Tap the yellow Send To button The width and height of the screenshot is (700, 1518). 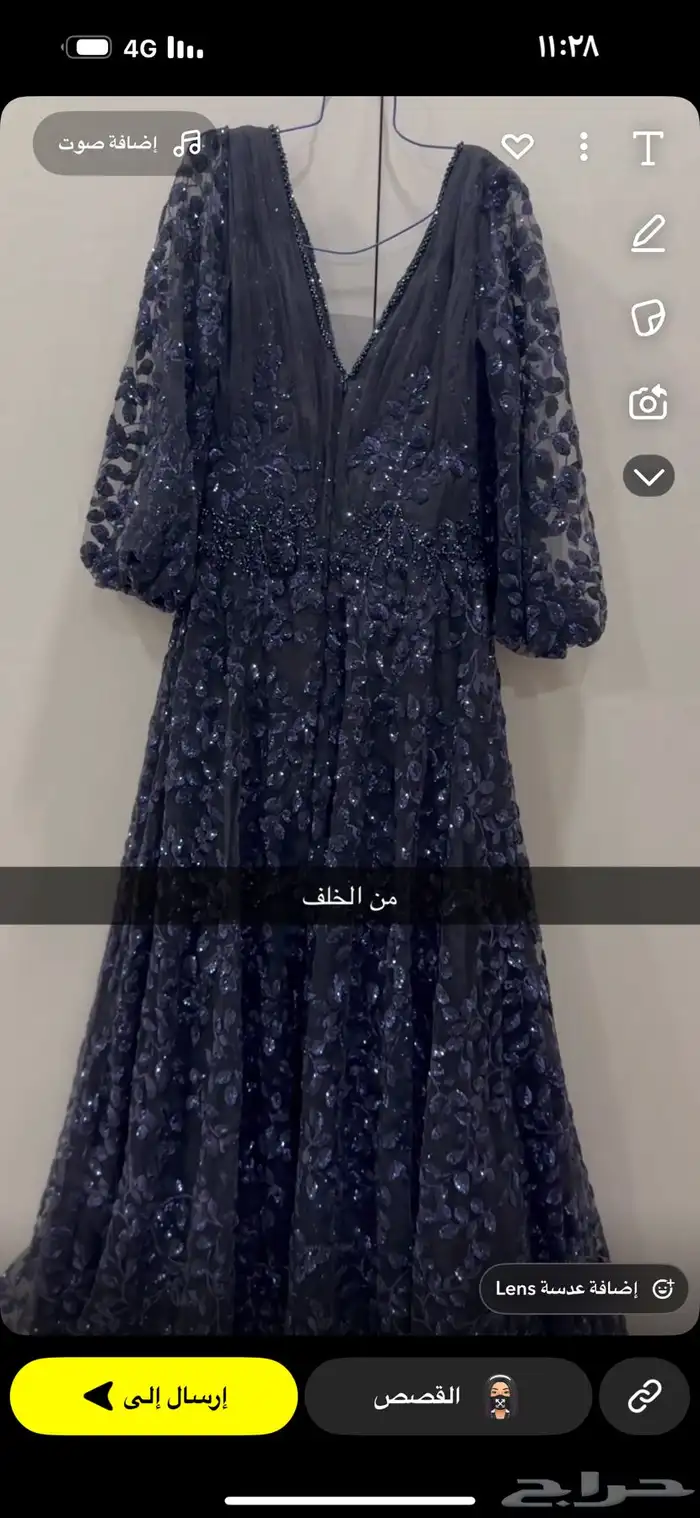click(154, 1397)
